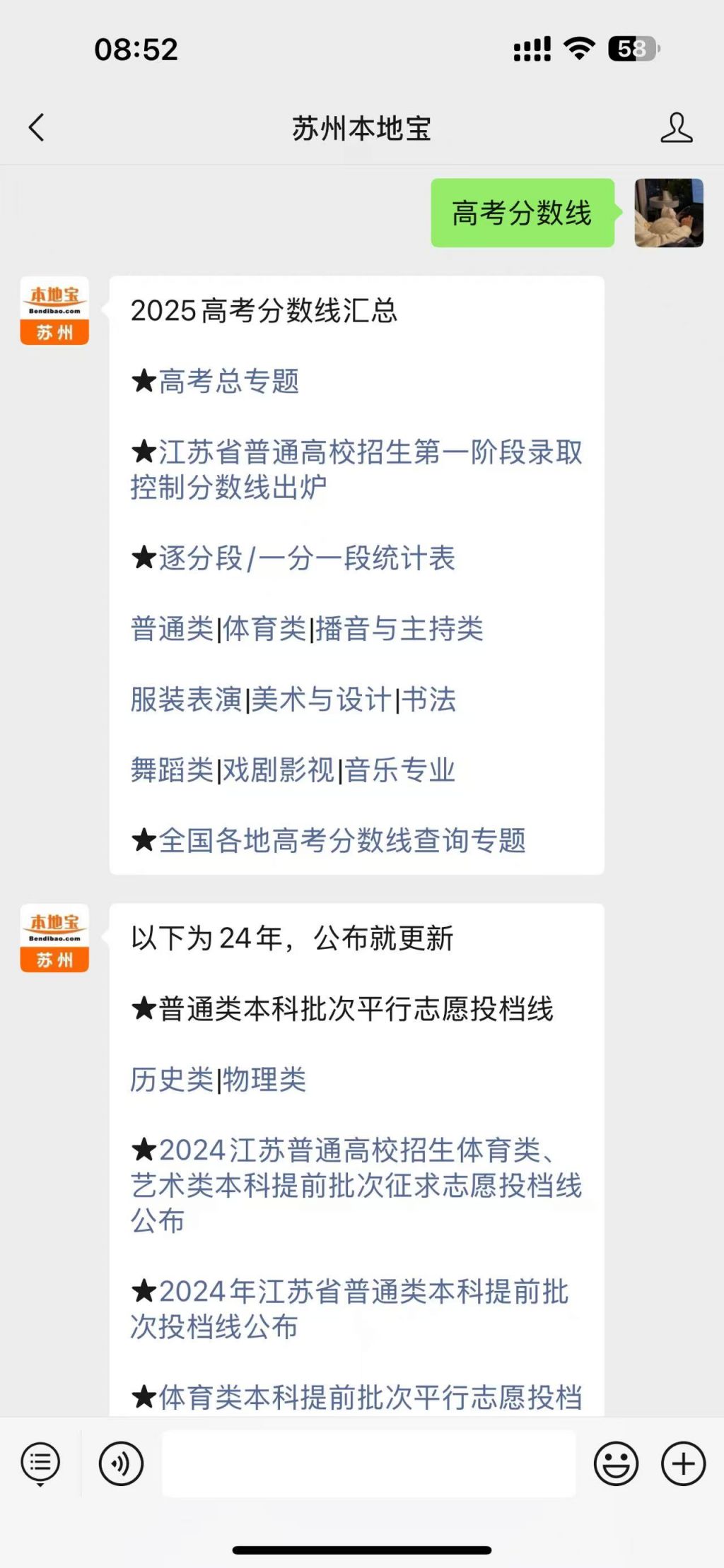Open the emoji picker

(x=616, y=1463)
